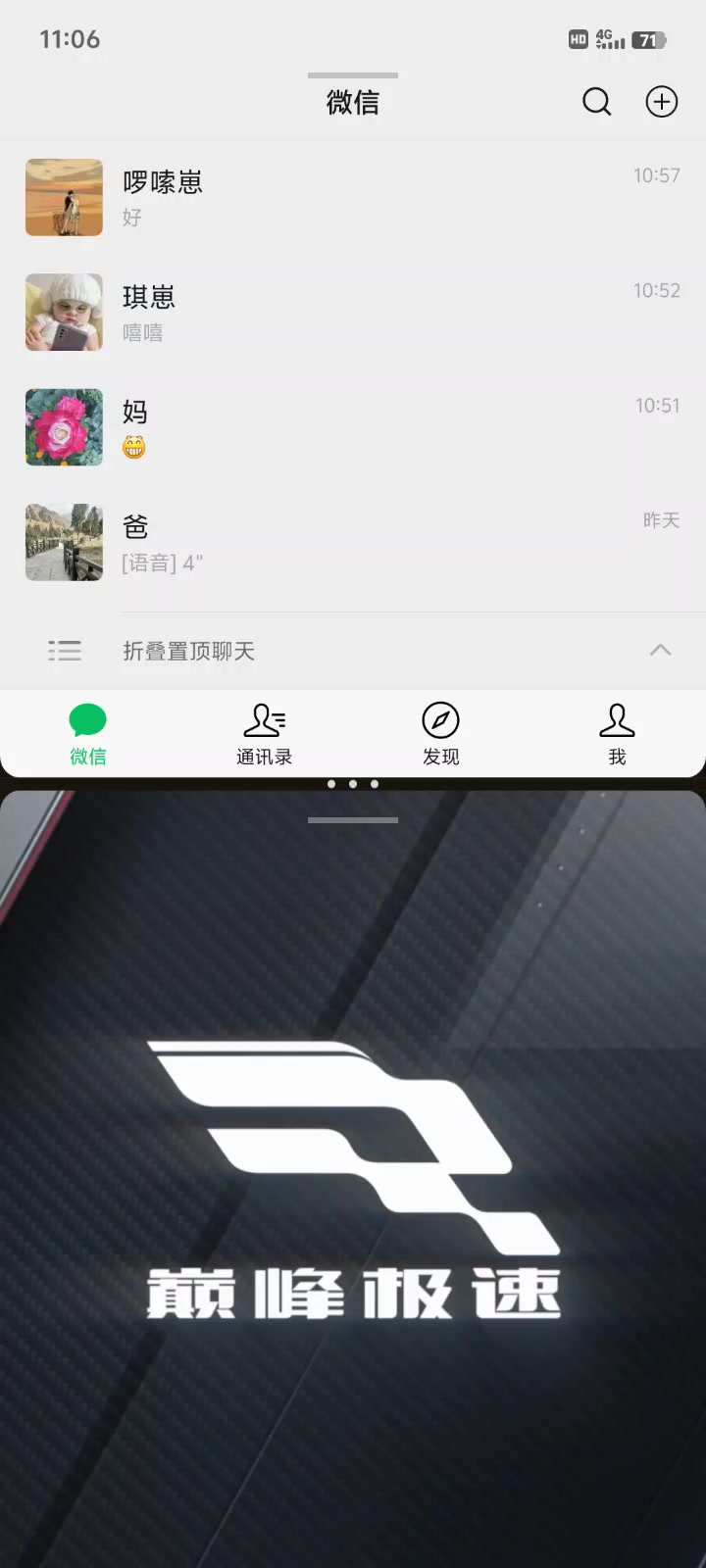Viewport: 706px width, 1568px height.
Task: Tap the split-screen divider dots
Action: point(353,784)
